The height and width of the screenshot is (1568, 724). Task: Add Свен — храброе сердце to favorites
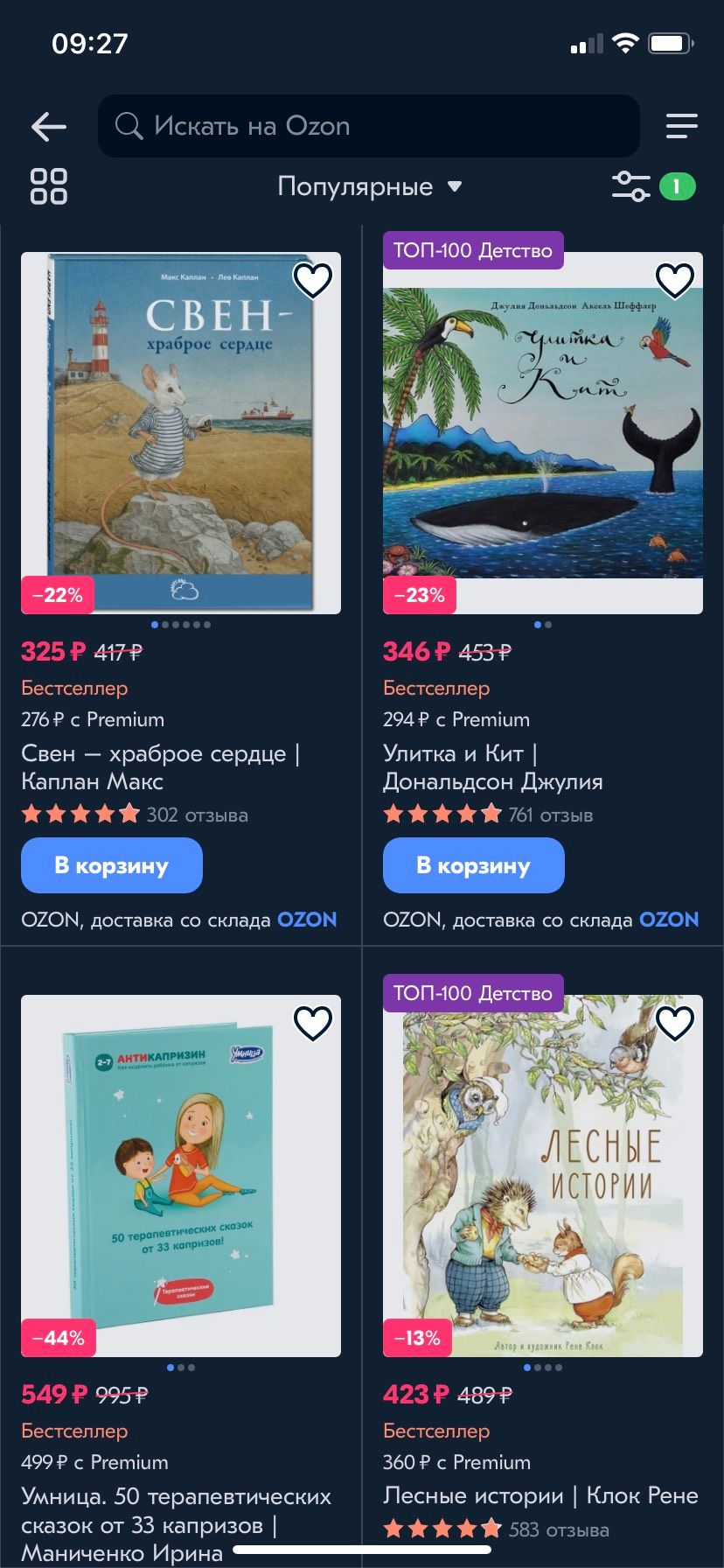(312, 280)
